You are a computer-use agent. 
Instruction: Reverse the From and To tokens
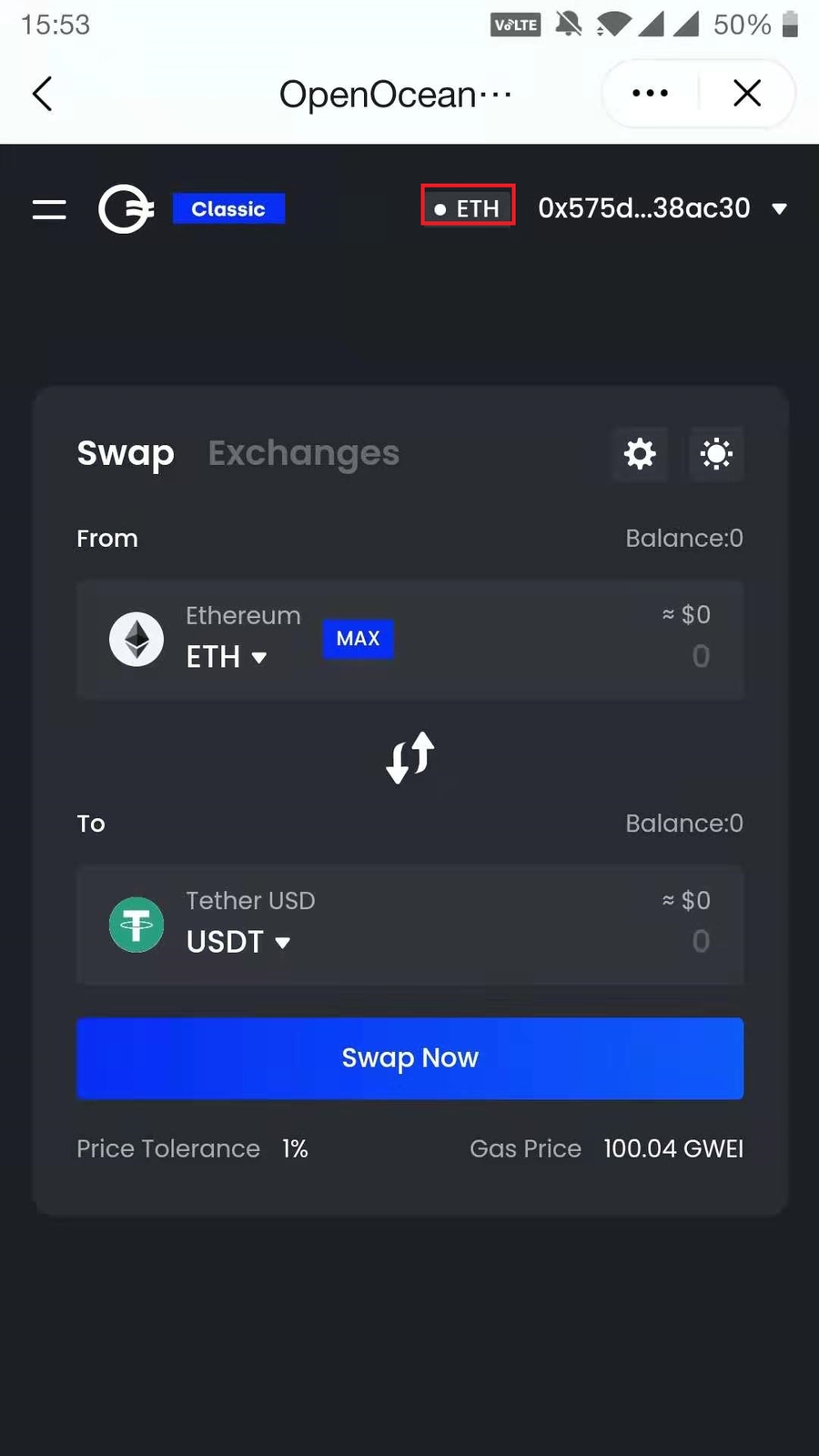(409, 757)
